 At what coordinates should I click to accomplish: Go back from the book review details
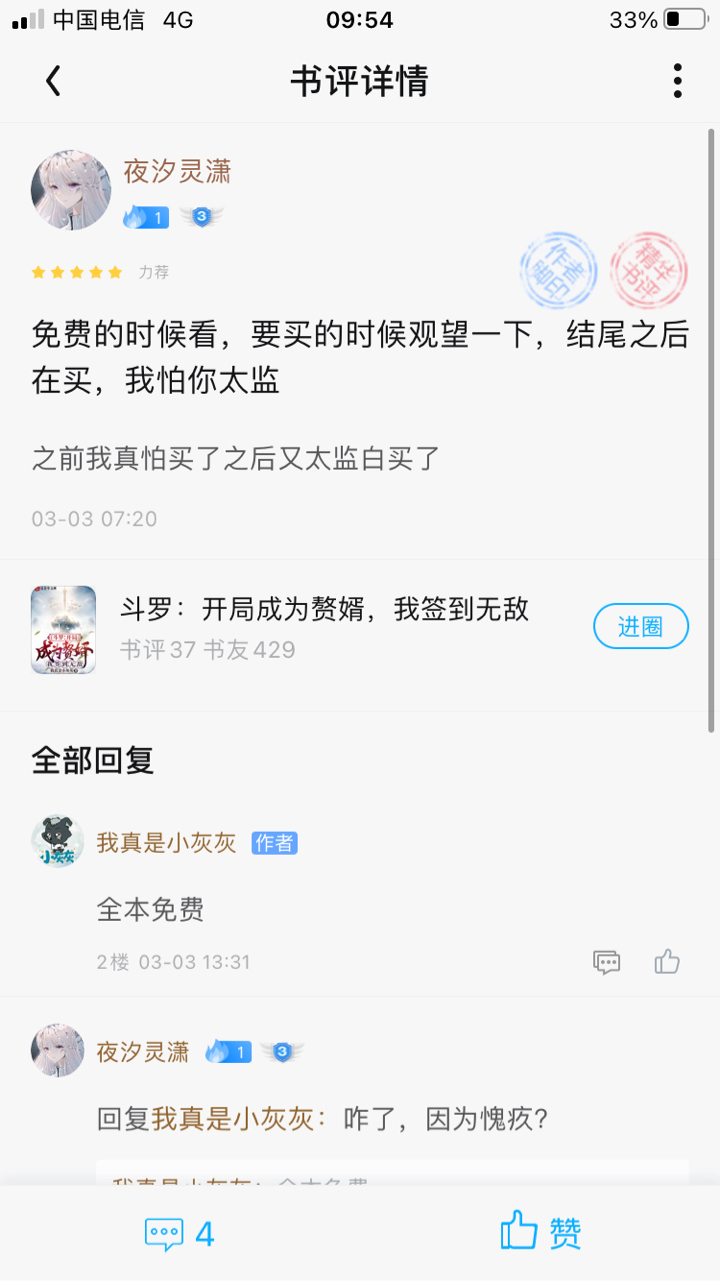point(54,81)
